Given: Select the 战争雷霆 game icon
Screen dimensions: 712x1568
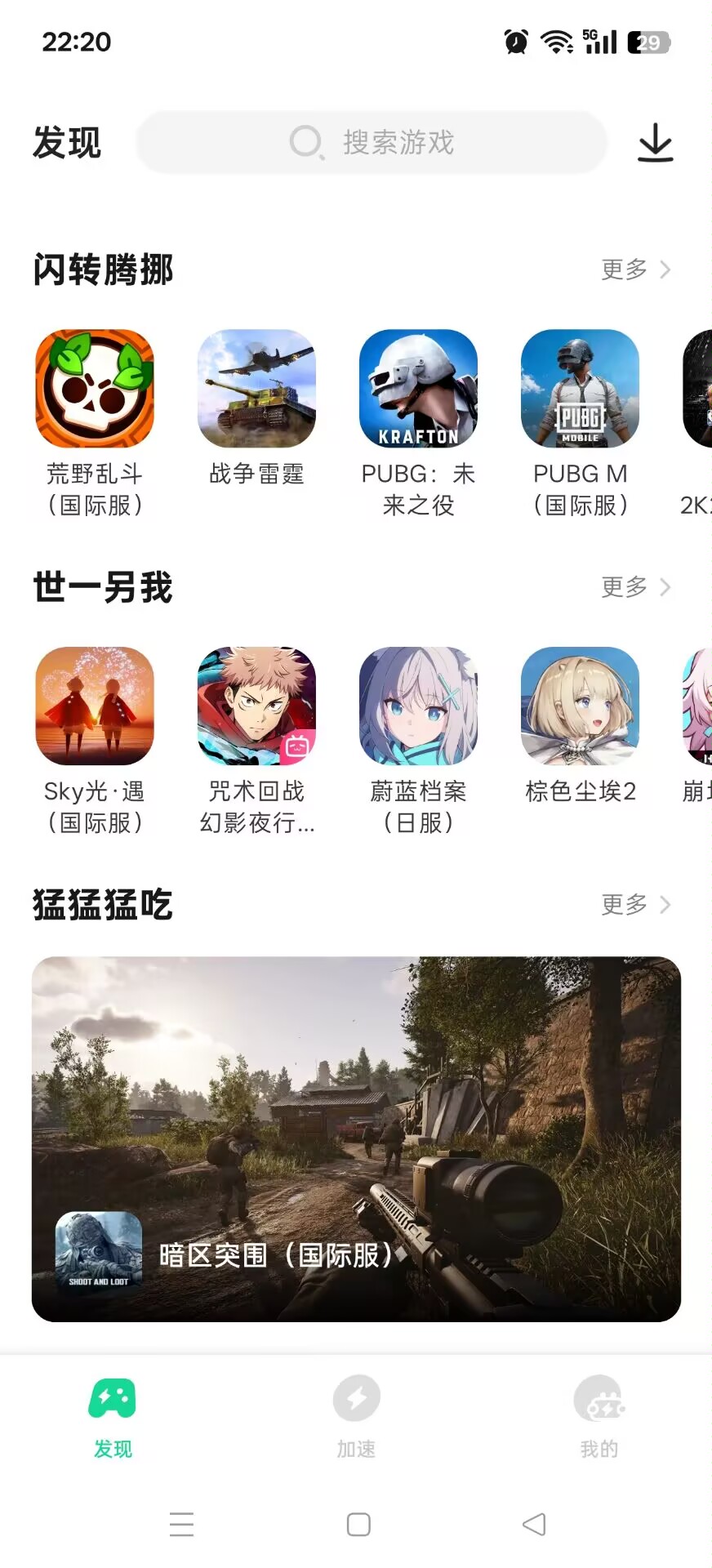Looking at the screenshot, I should (255, 389).
